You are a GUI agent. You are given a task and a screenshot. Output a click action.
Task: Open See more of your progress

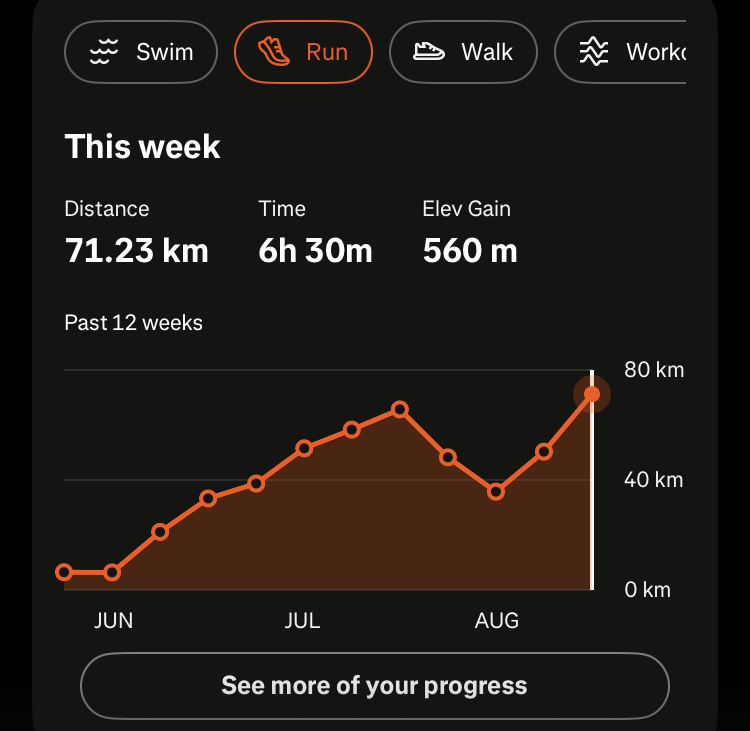click(375, 686)
